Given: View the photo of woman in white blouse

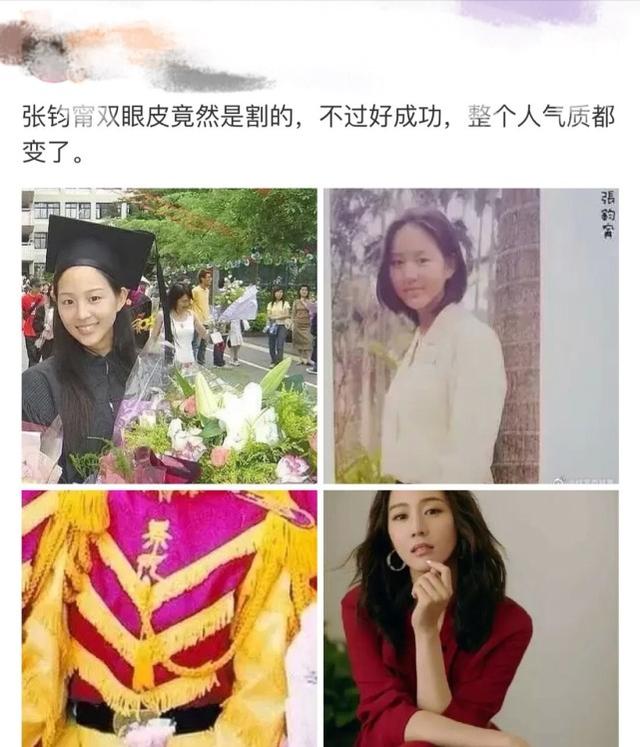Looking at the screenshot, I should [470, 336].
